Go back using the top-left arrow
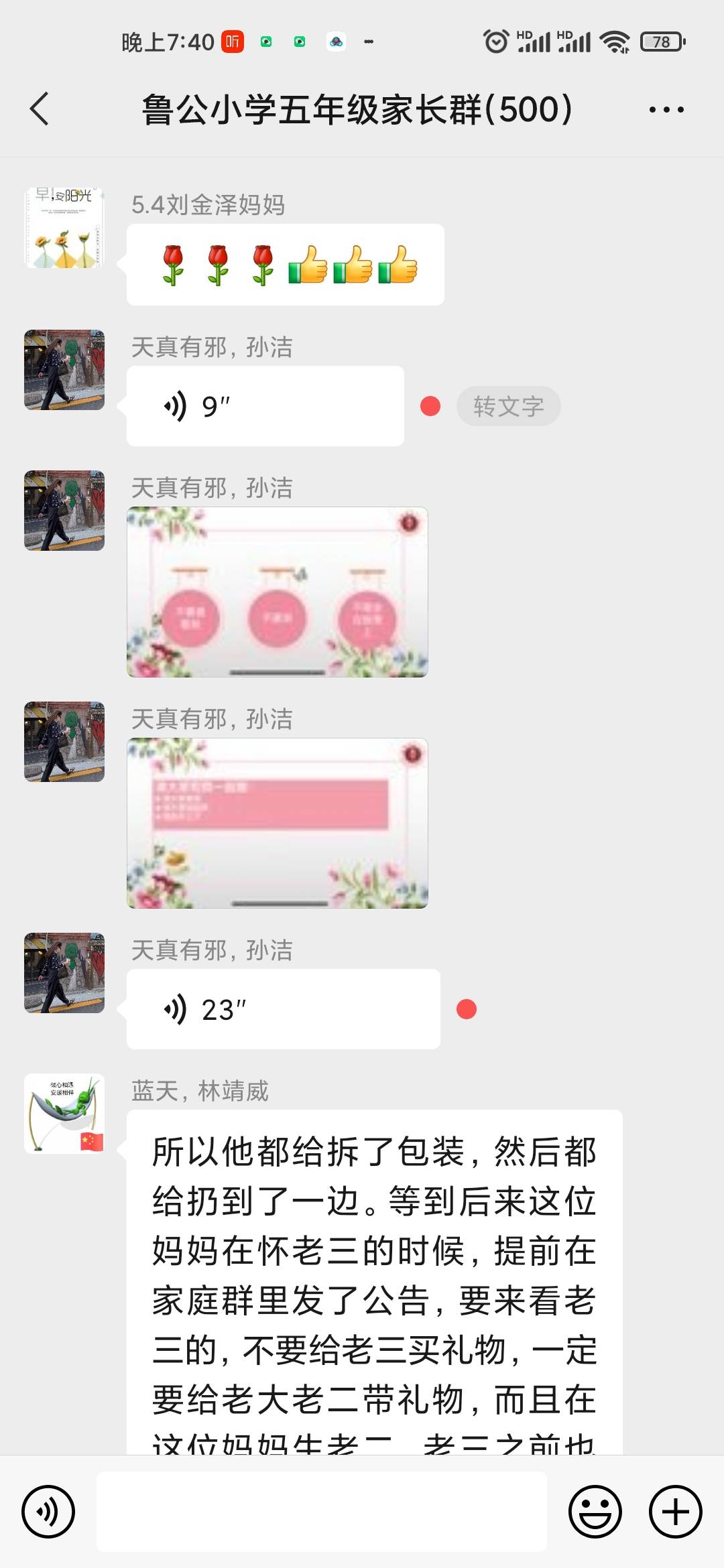 [38, 107]
